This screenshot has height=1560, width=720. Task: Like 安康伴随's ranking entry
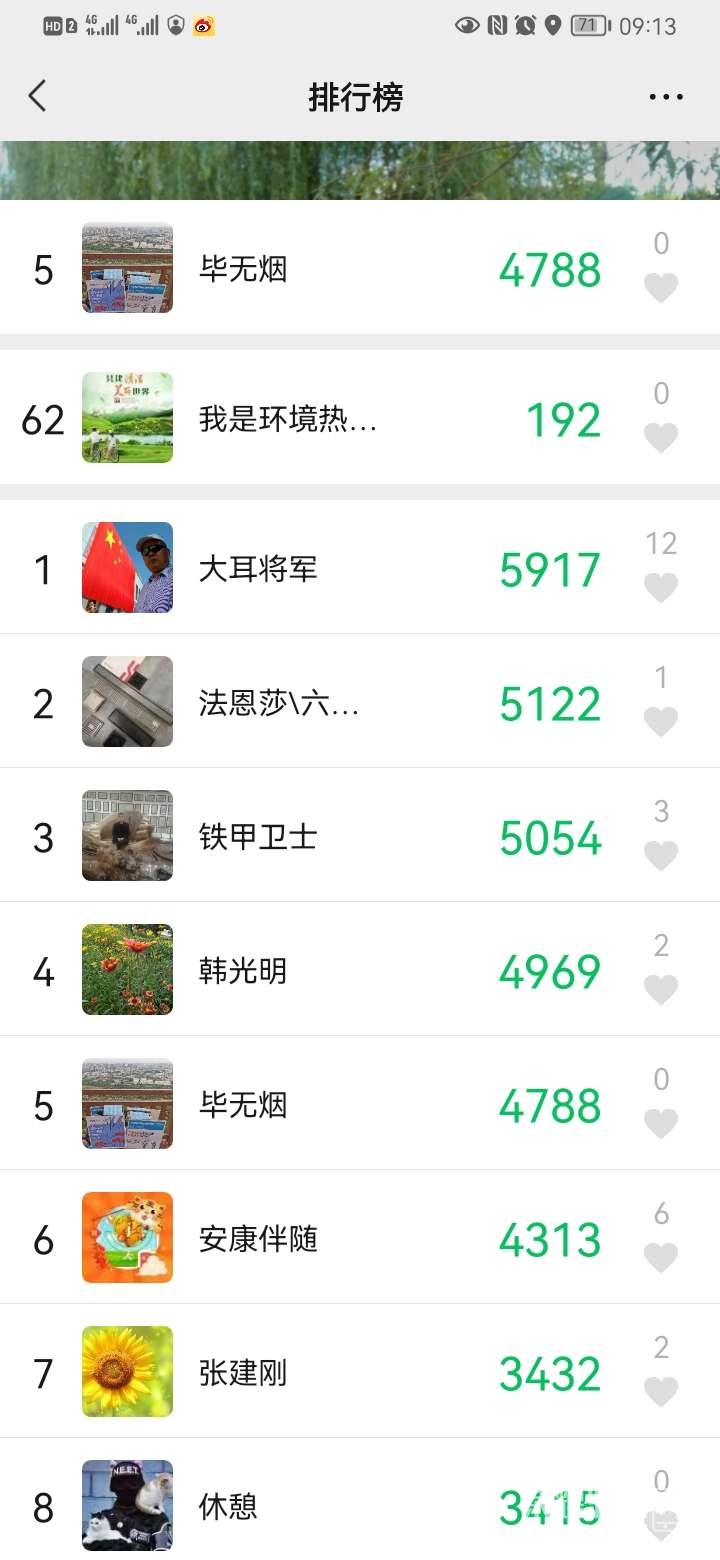(x=660, y=1257)
